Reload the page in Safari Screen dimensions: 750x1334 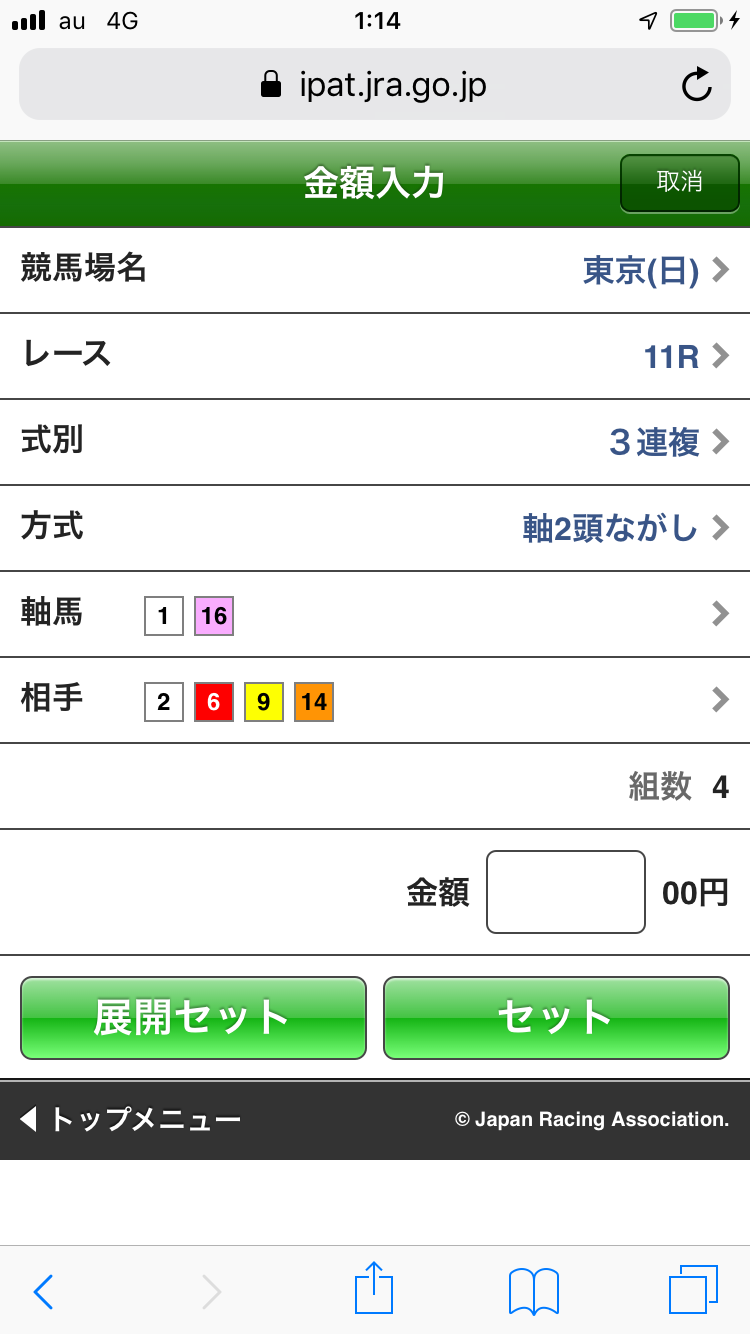click(x=696, y=85)
